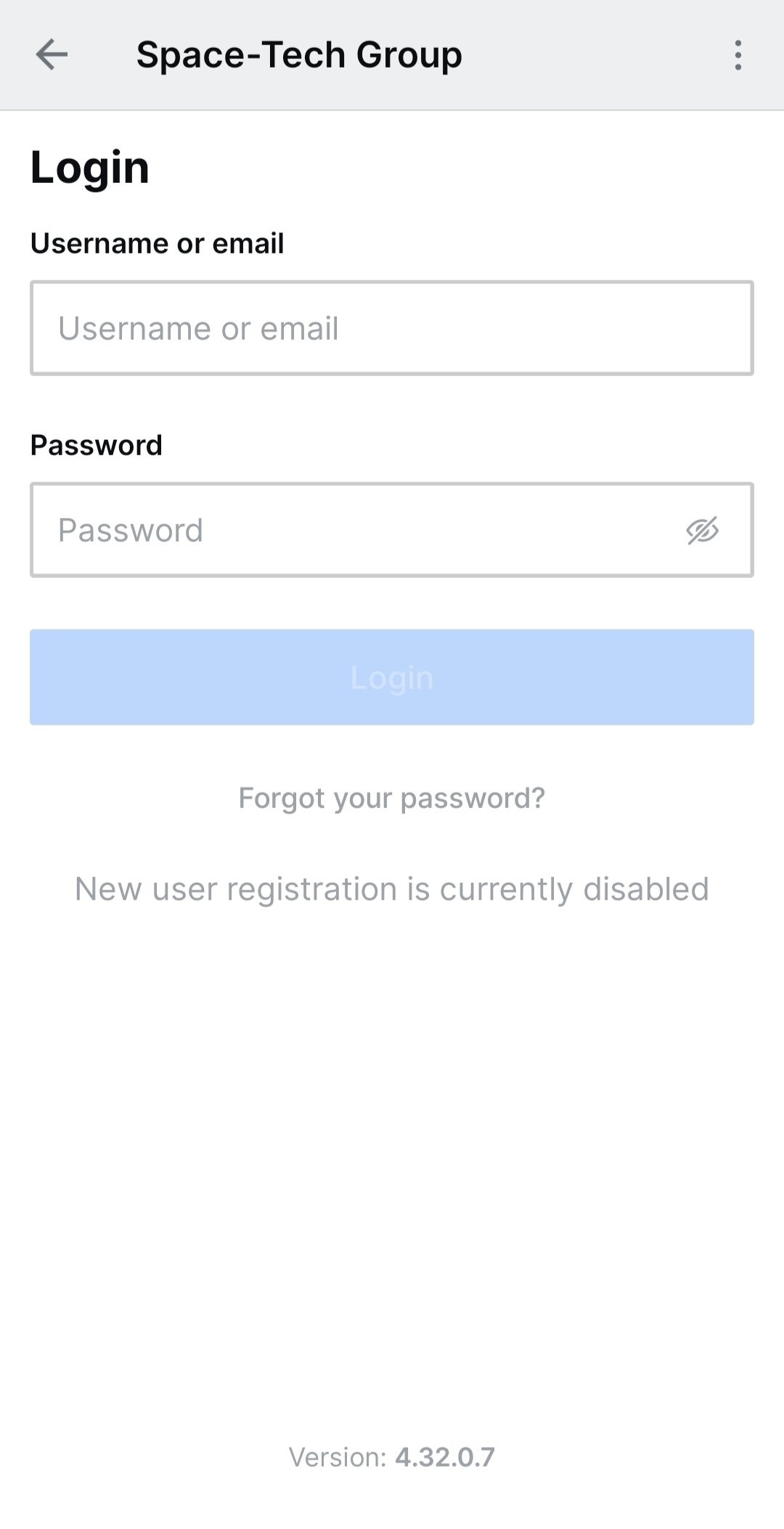Expand options from the vertical dots menu
784x1529 pixels.
click(738, 56)
